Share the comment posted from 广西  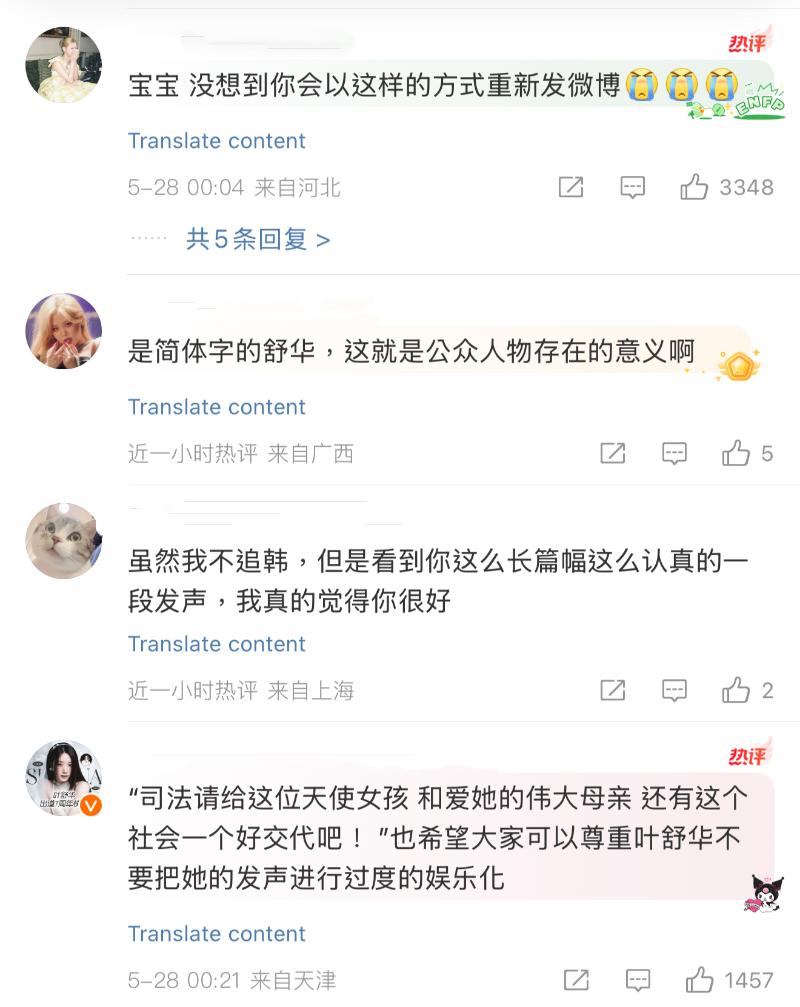click(x=612, y=453)
